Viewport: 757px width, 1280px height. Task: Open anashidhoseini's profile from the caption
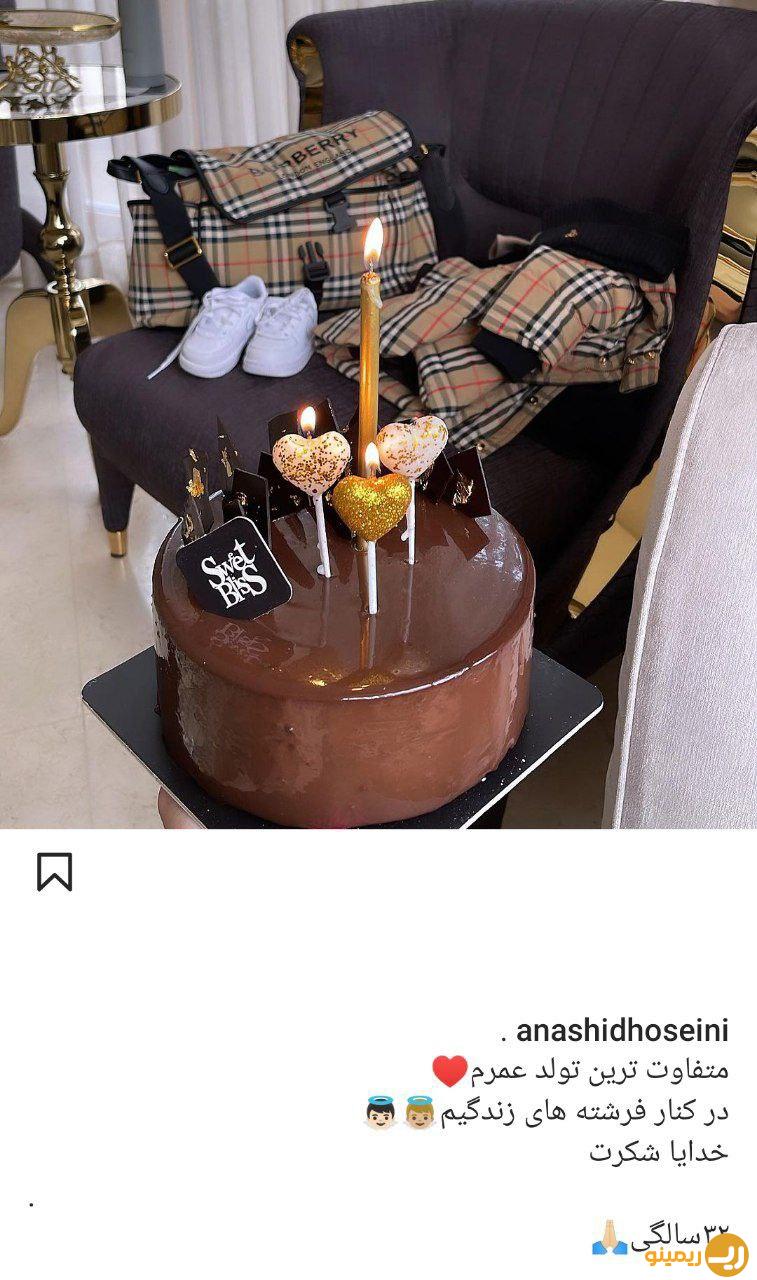point(622,1031)
